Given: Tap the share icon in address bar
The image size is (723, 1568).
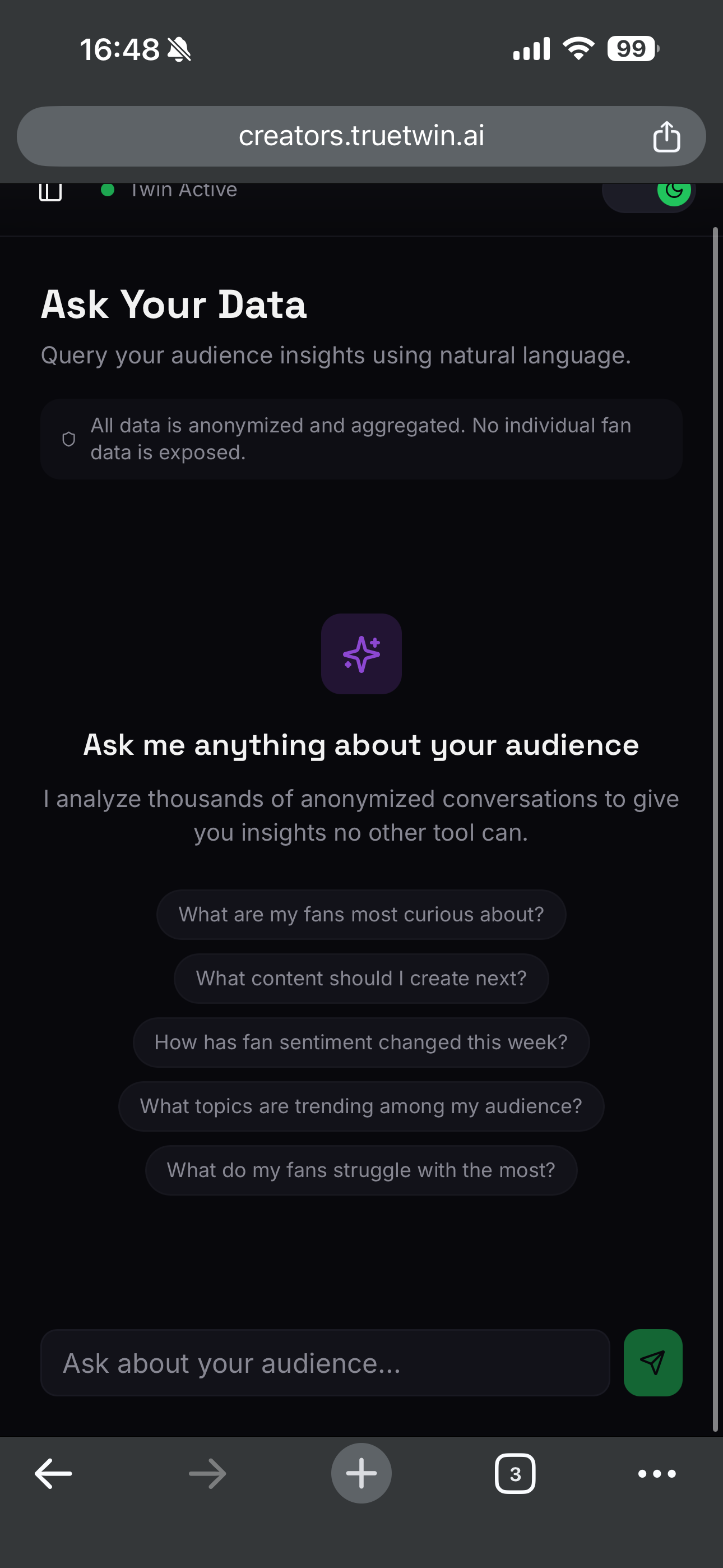Looking at the screenshot, I should coord(666,136).
